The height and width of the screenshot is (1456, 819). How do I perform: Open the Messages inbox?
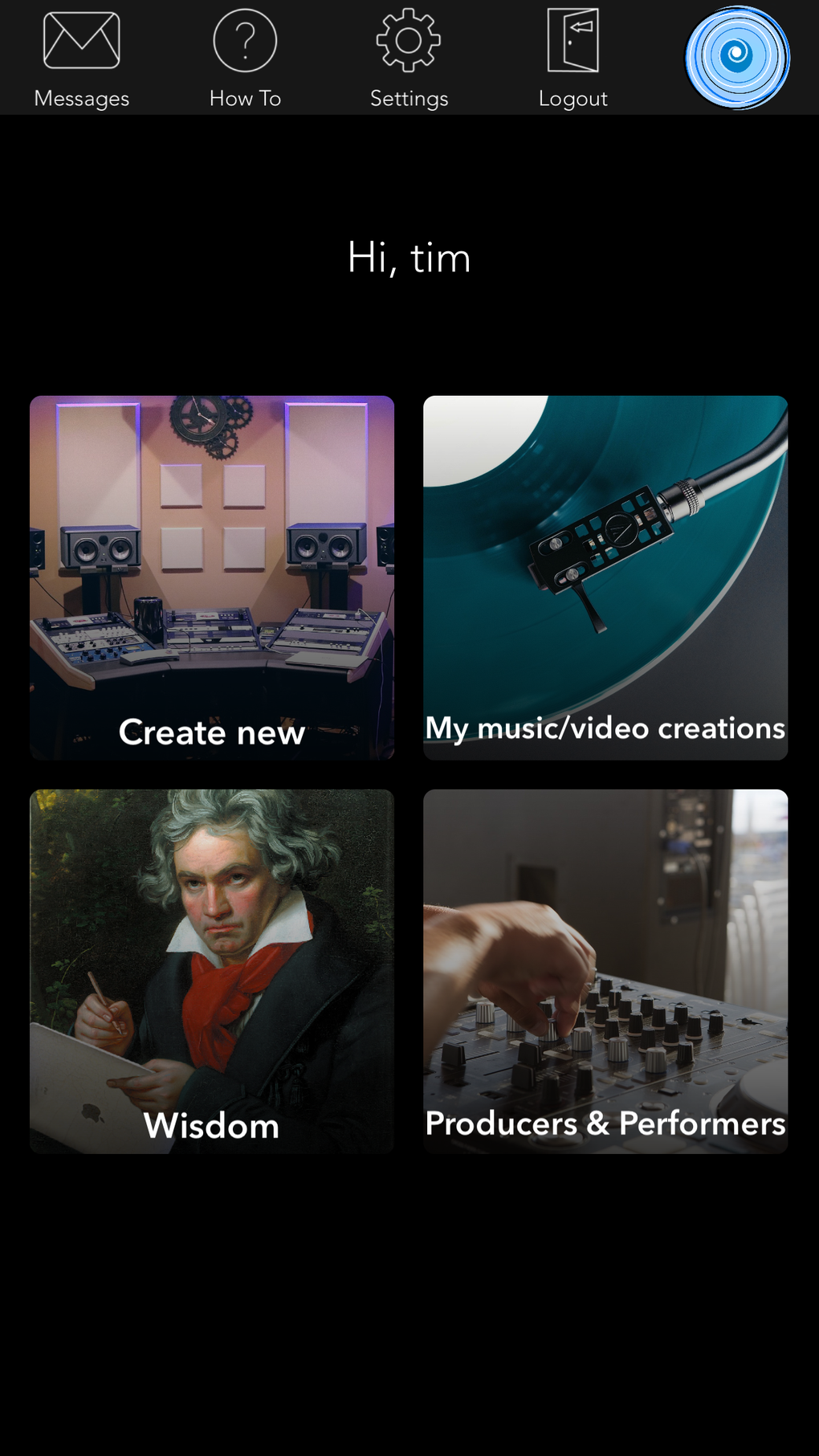pyautogui.click(x=82, y=58)
